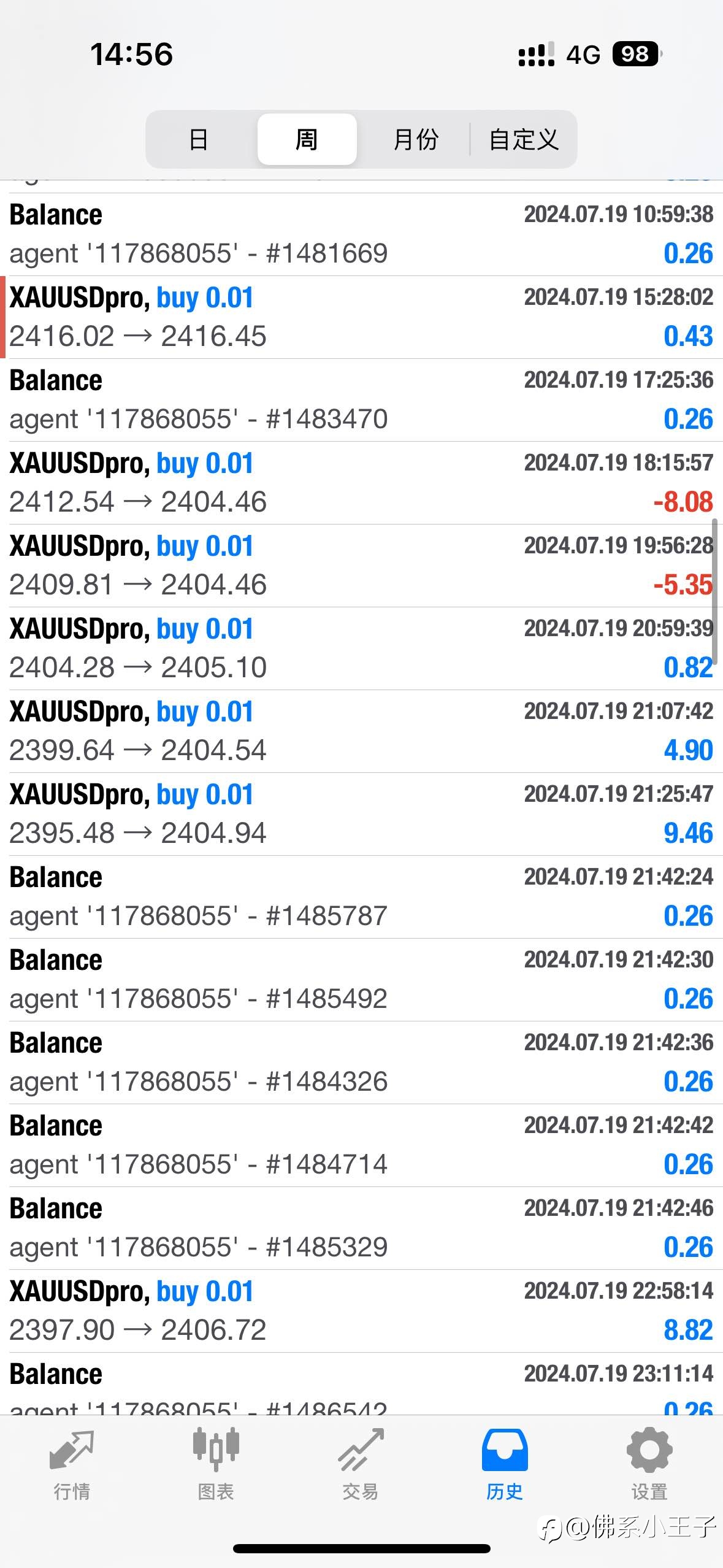The height and width of the screenshot is (1568, 723).
Task: Switch to the 月份 period filter
Action: click(x=415, y=139)
